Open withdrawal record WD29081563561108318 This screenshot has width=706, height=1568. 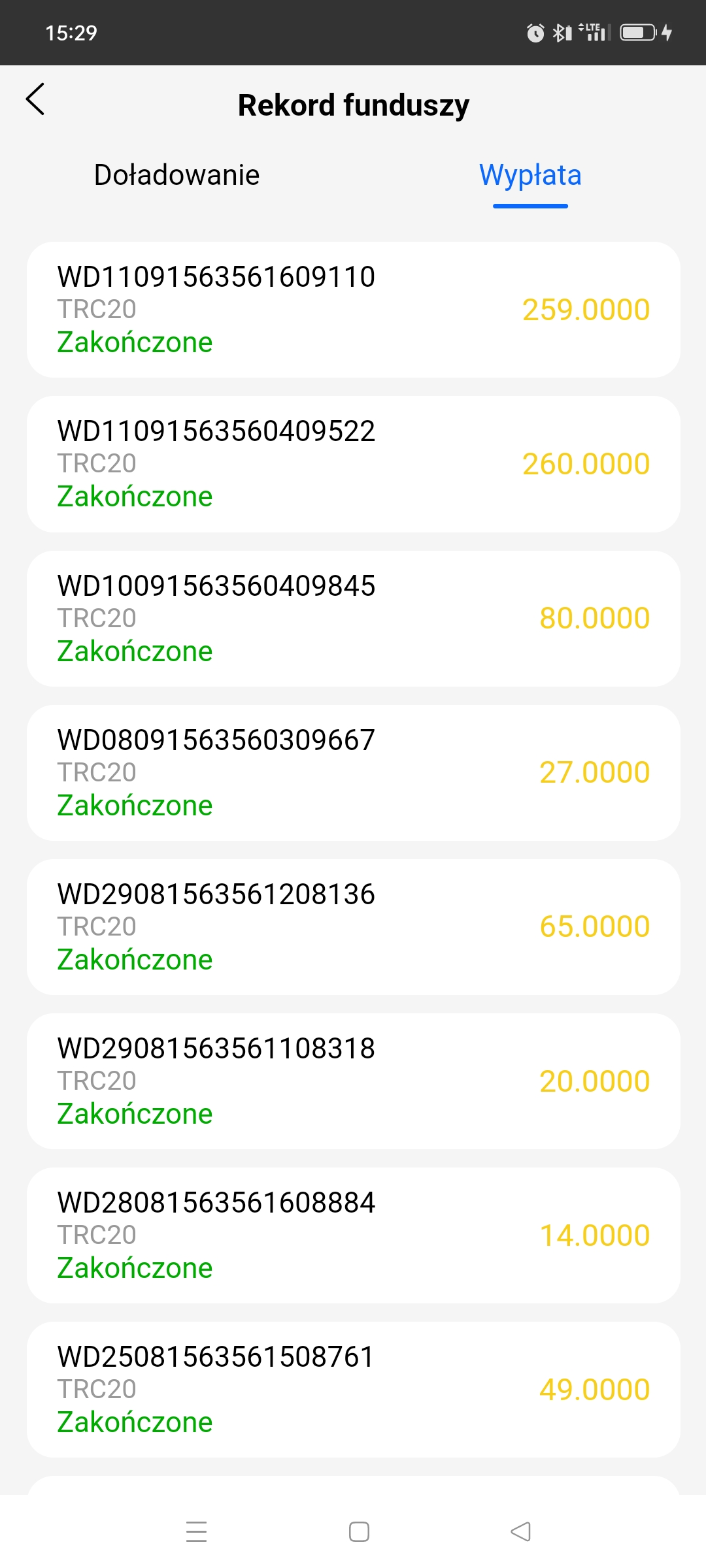353,1081
